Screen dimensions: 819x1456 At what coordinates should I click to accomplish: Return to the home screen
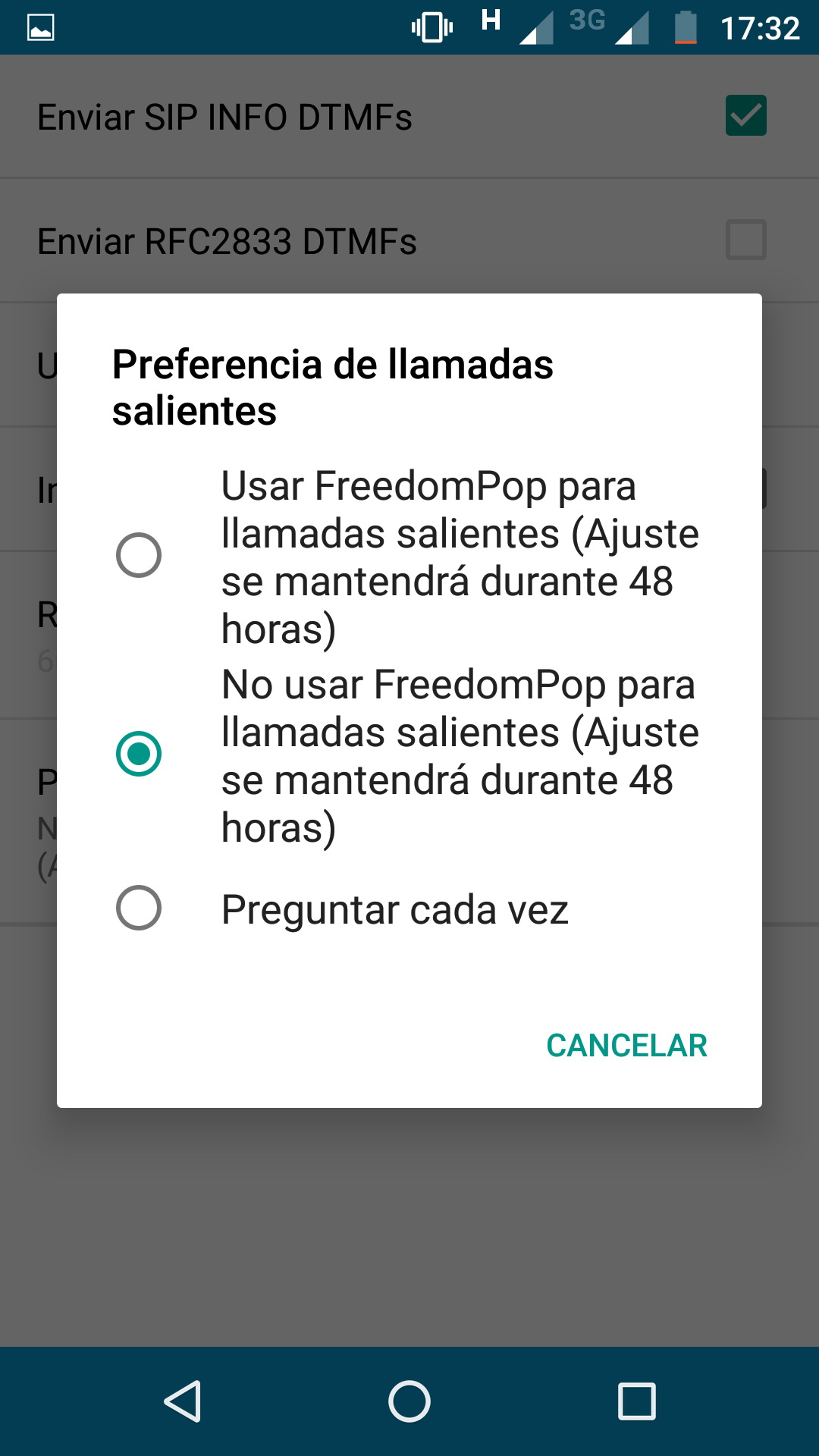click(x=409, y=1401)
